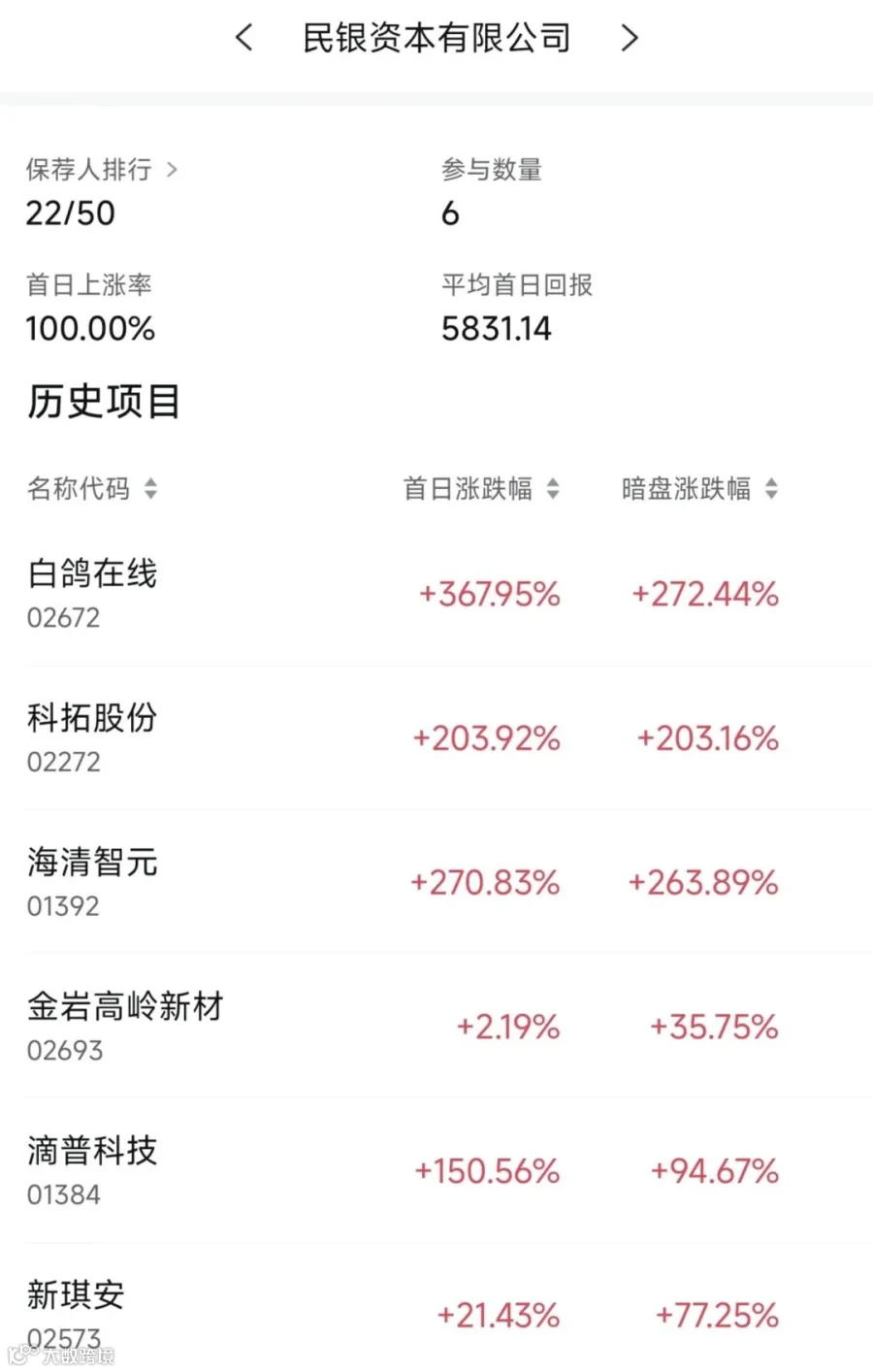The width and height of the screenshot is (873, 1372).
Task: Go to the next sponsor with right chevron
Action: click(630, 38)
